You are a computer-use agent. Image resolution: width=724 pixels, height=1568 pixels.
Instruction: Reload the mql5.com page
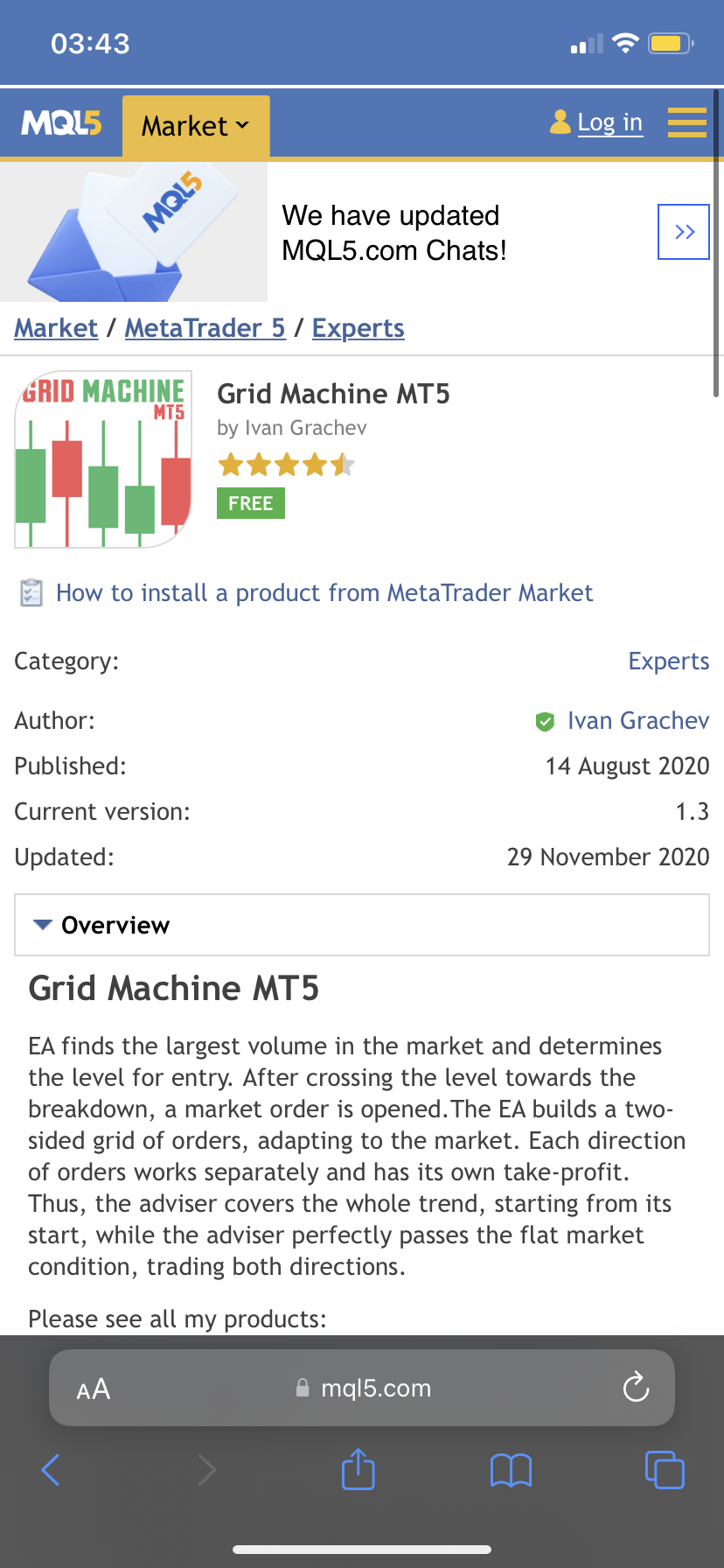click(636, 1387)
